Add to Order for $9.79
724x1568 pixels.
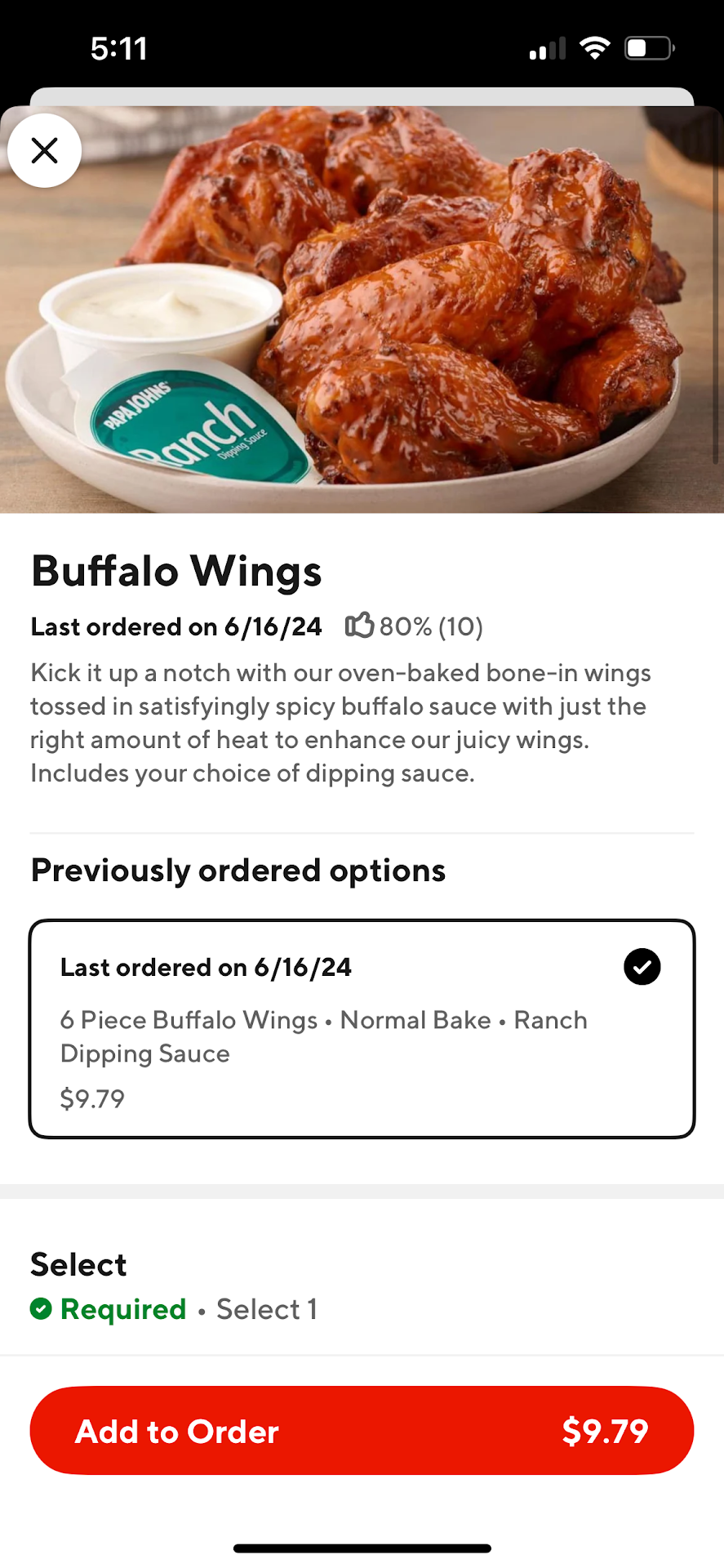pyautogui.click(x=362, y=1430)
